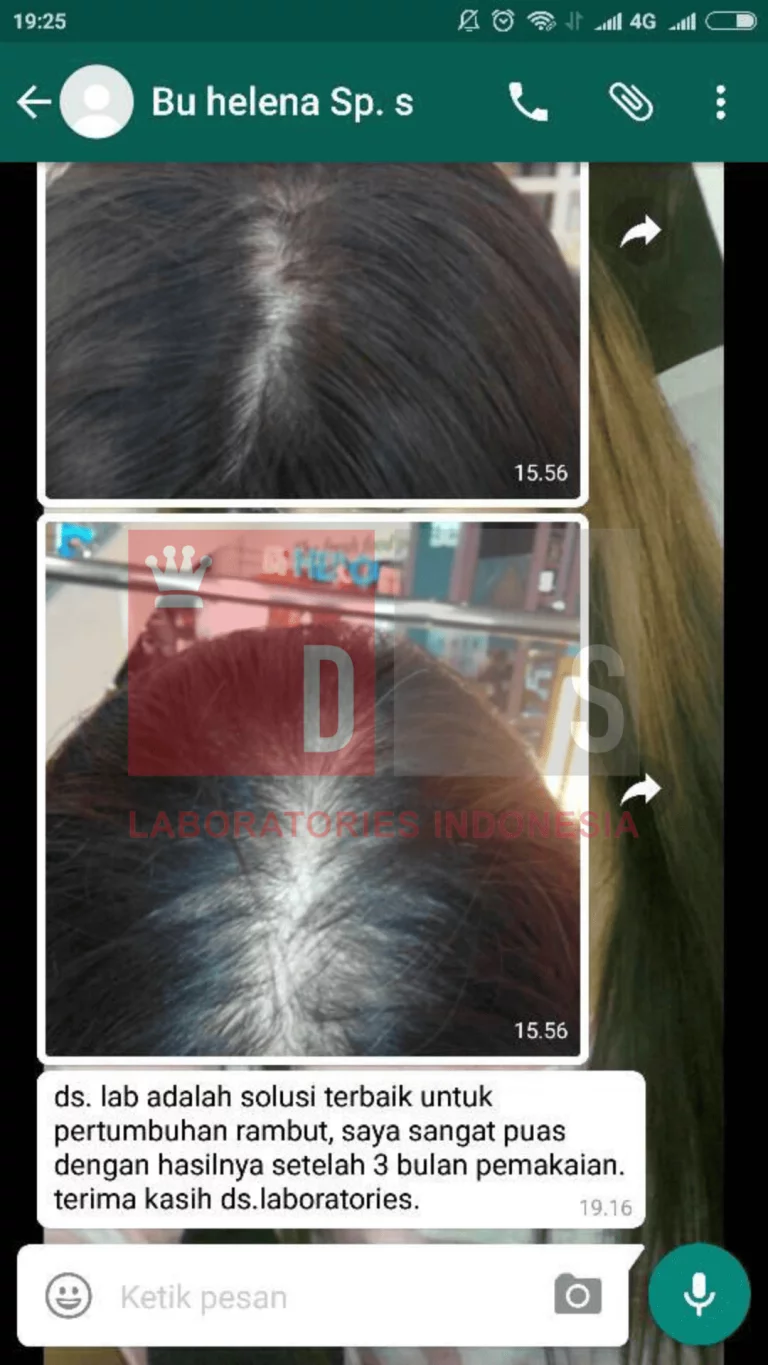Open the three-dot overflow menu
The height and width of the screenshot is (1365, 768).
pos(720,102)
